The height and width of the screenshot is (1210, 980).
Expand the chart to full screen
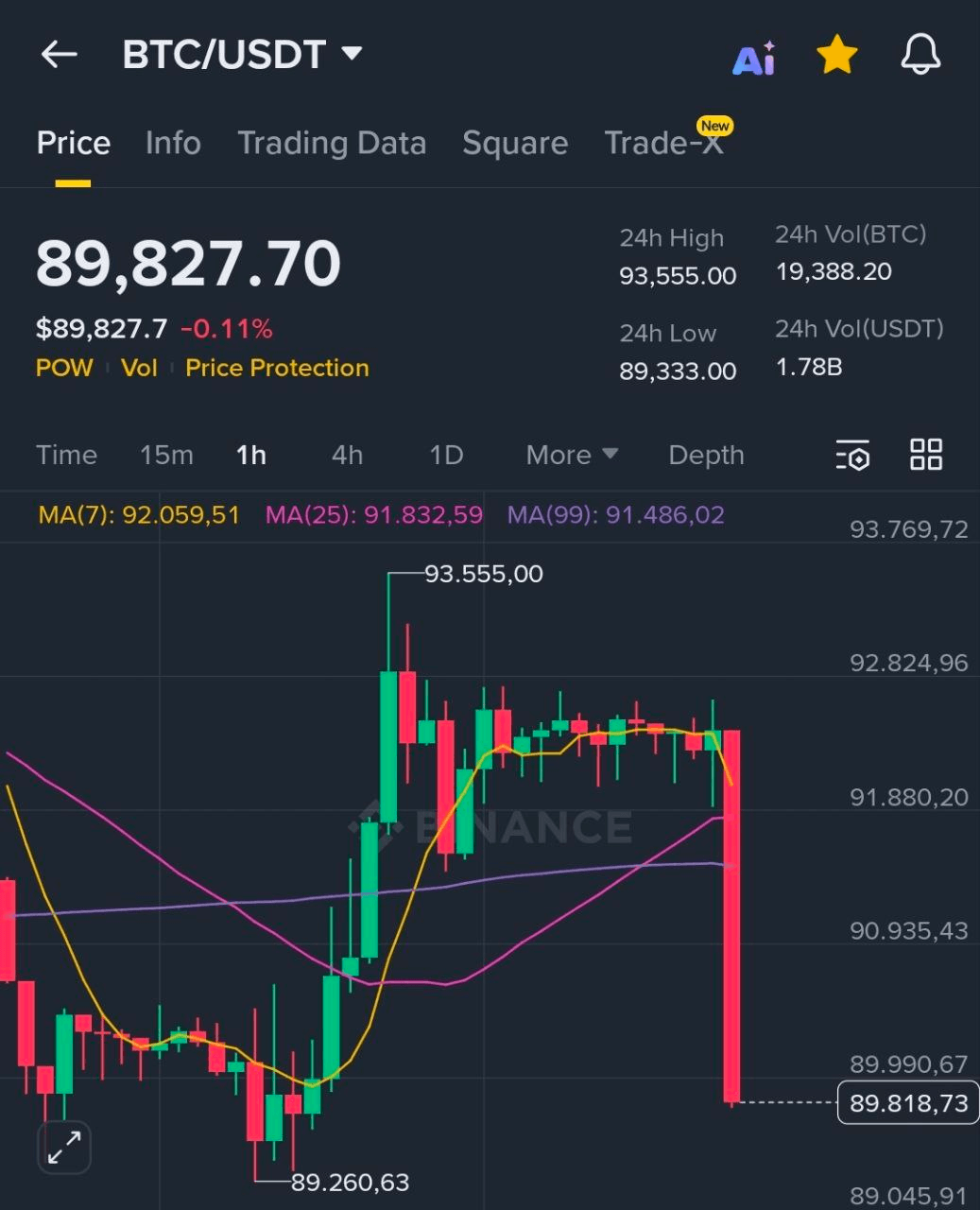[x=64, y=1148]
